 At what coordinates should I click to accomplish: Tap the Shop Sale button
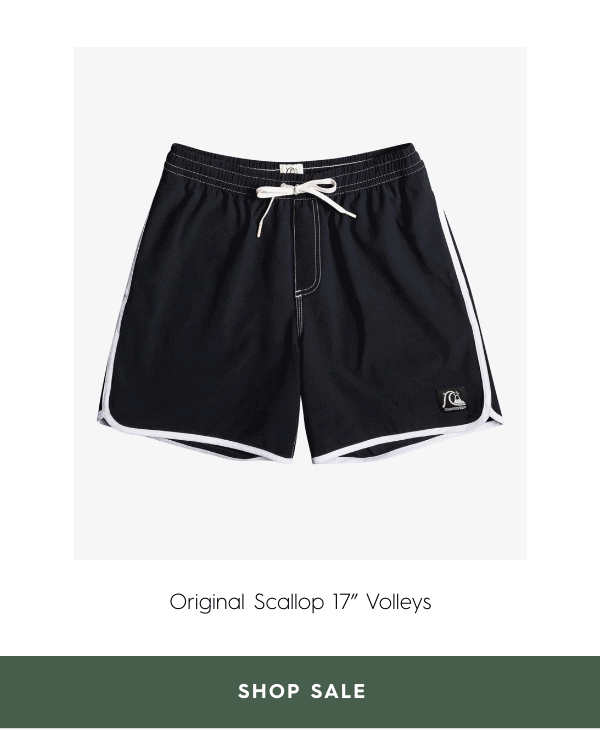(x=300, y=691)
